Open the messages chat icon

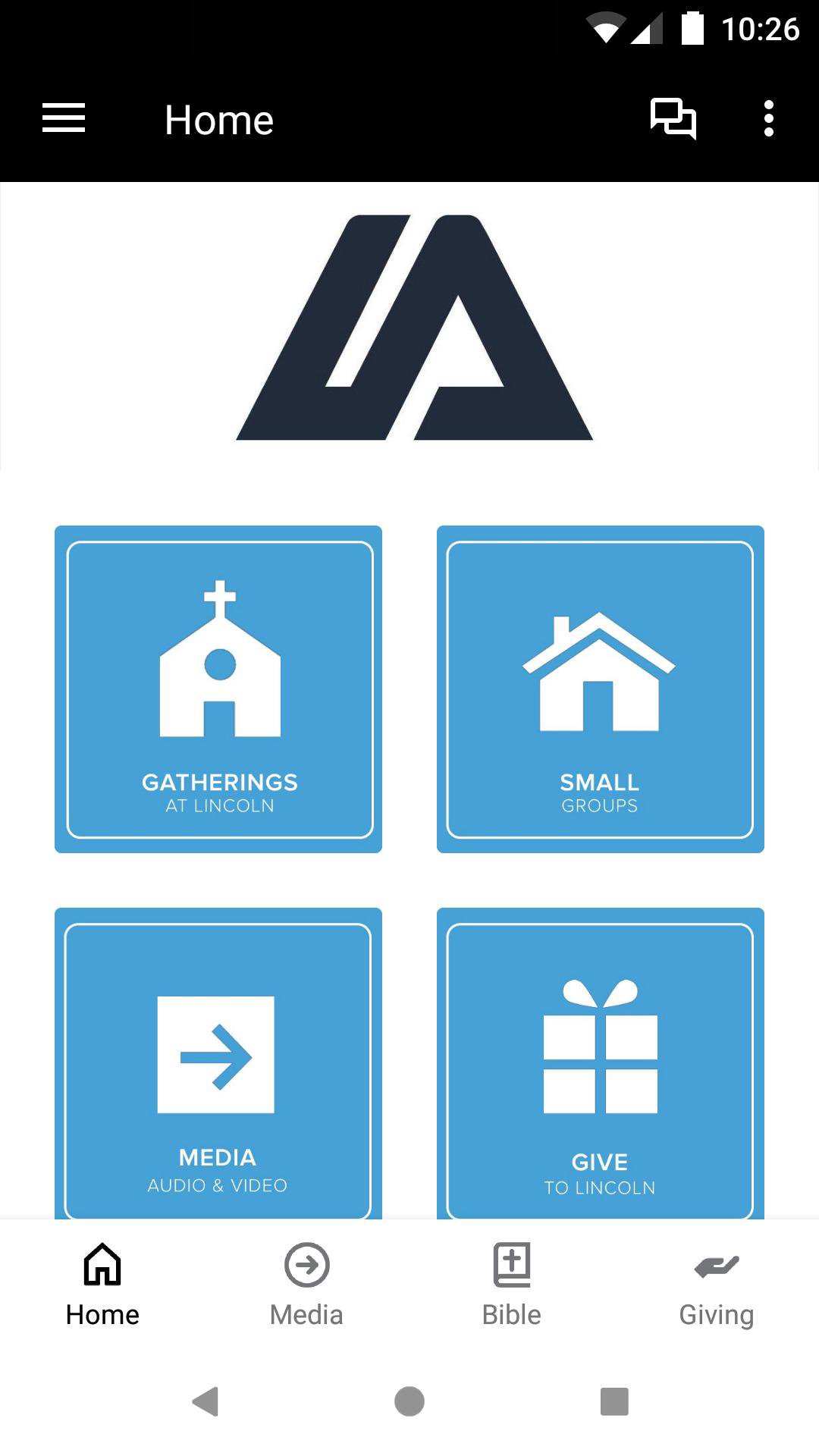pyautogui.click(x=673, y=119)
